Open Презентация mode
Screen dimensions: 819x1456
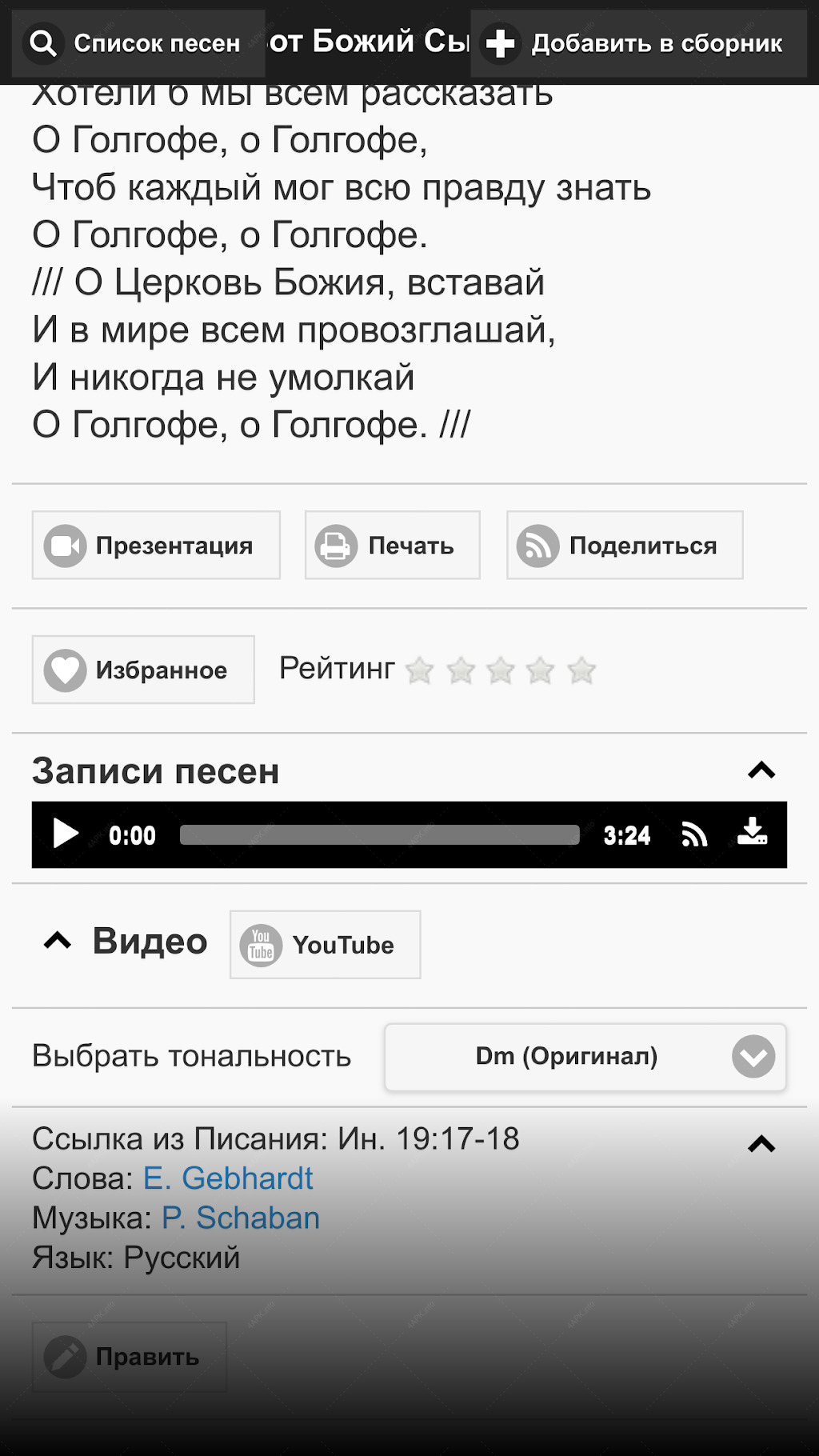click(156, 545)
